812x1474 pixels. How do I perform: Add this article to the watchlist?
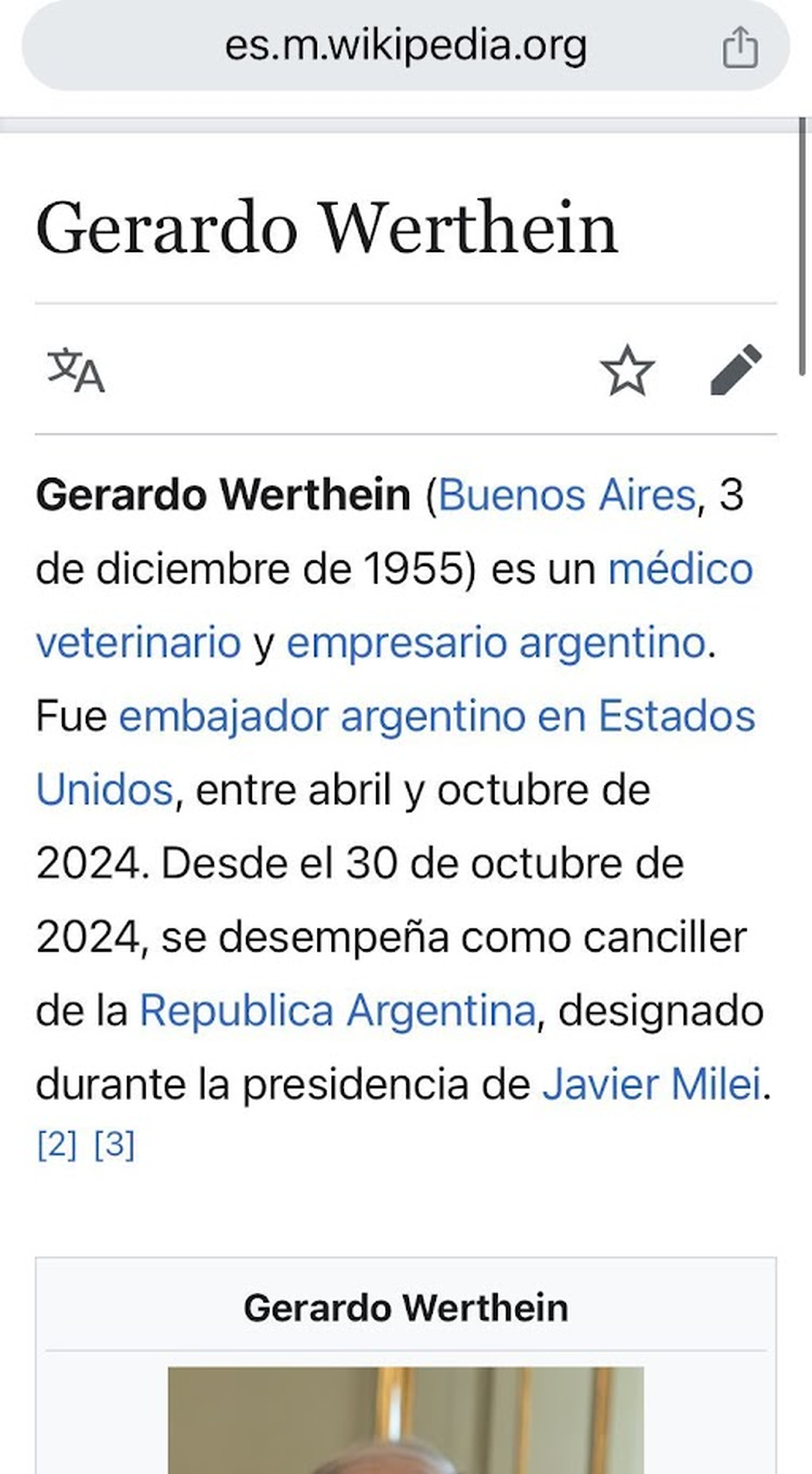coord(627,370)
